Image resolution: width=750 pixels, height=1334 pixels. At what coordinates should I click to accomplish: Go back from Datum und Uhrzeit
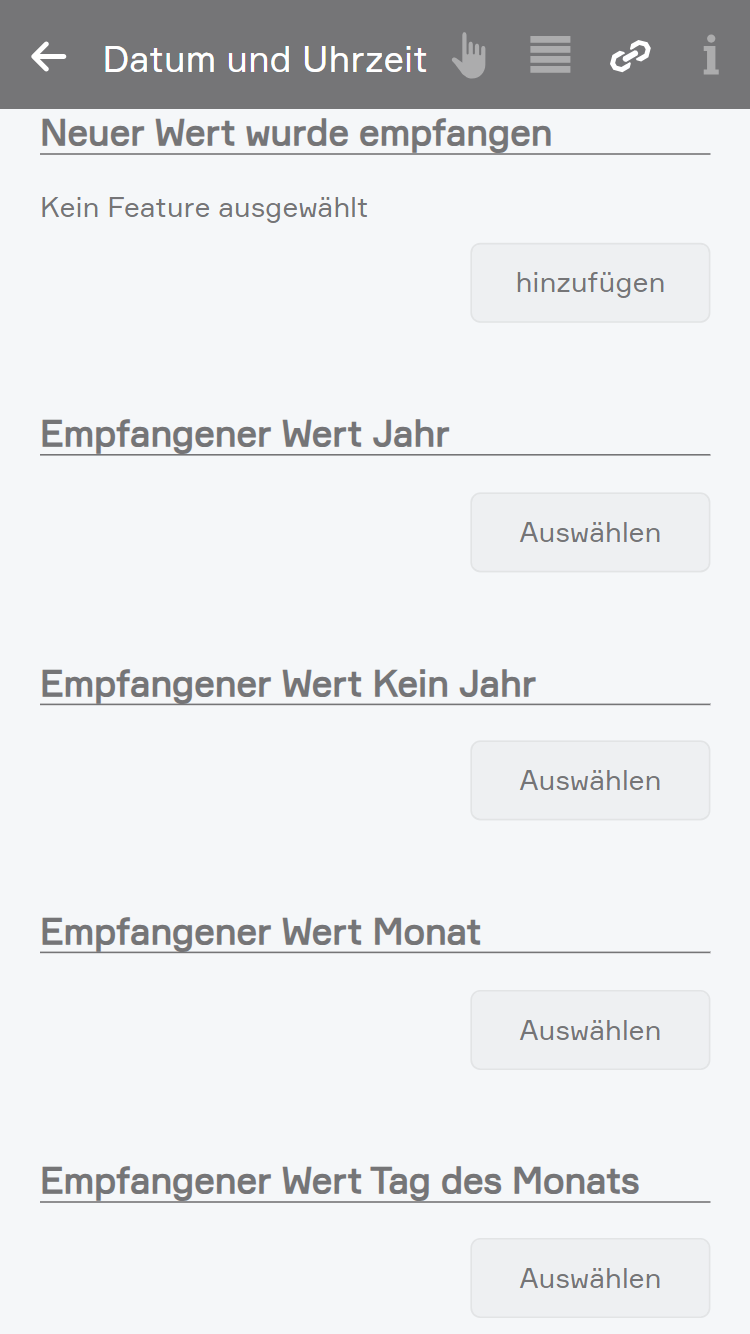[48, 57]
